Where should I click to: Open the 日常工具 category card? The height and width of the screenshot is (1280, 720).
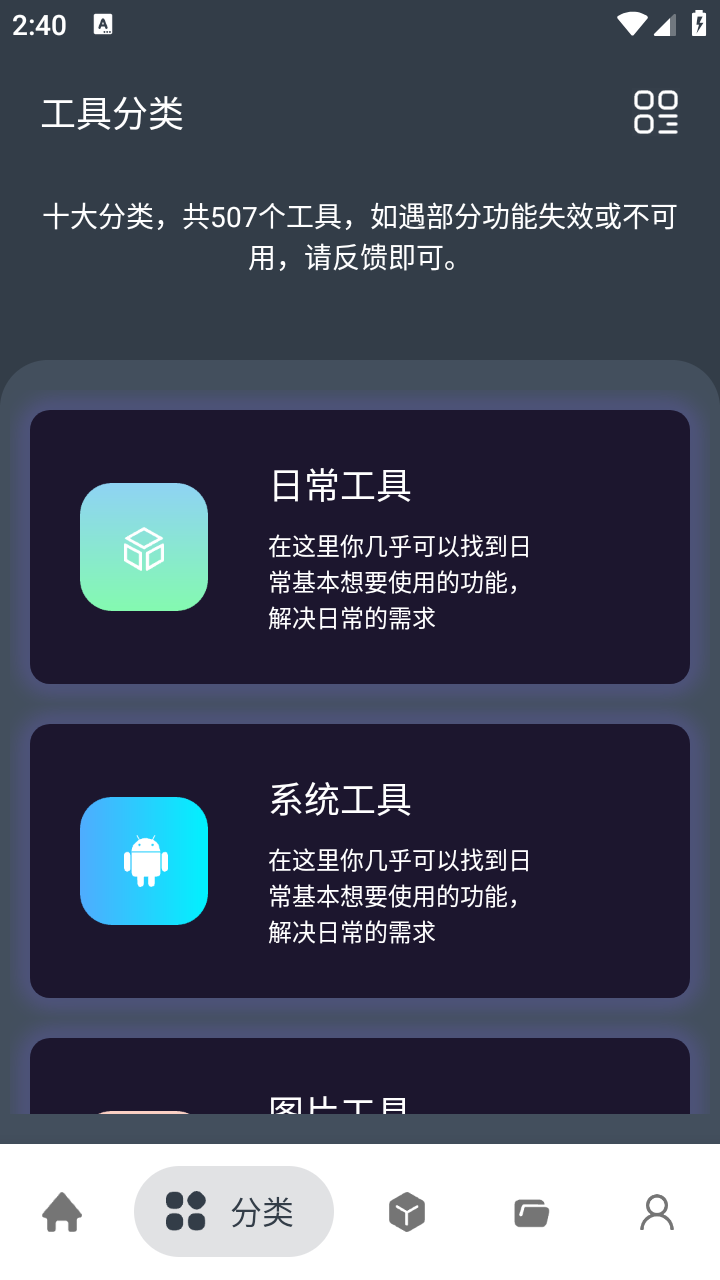[360, 546]
